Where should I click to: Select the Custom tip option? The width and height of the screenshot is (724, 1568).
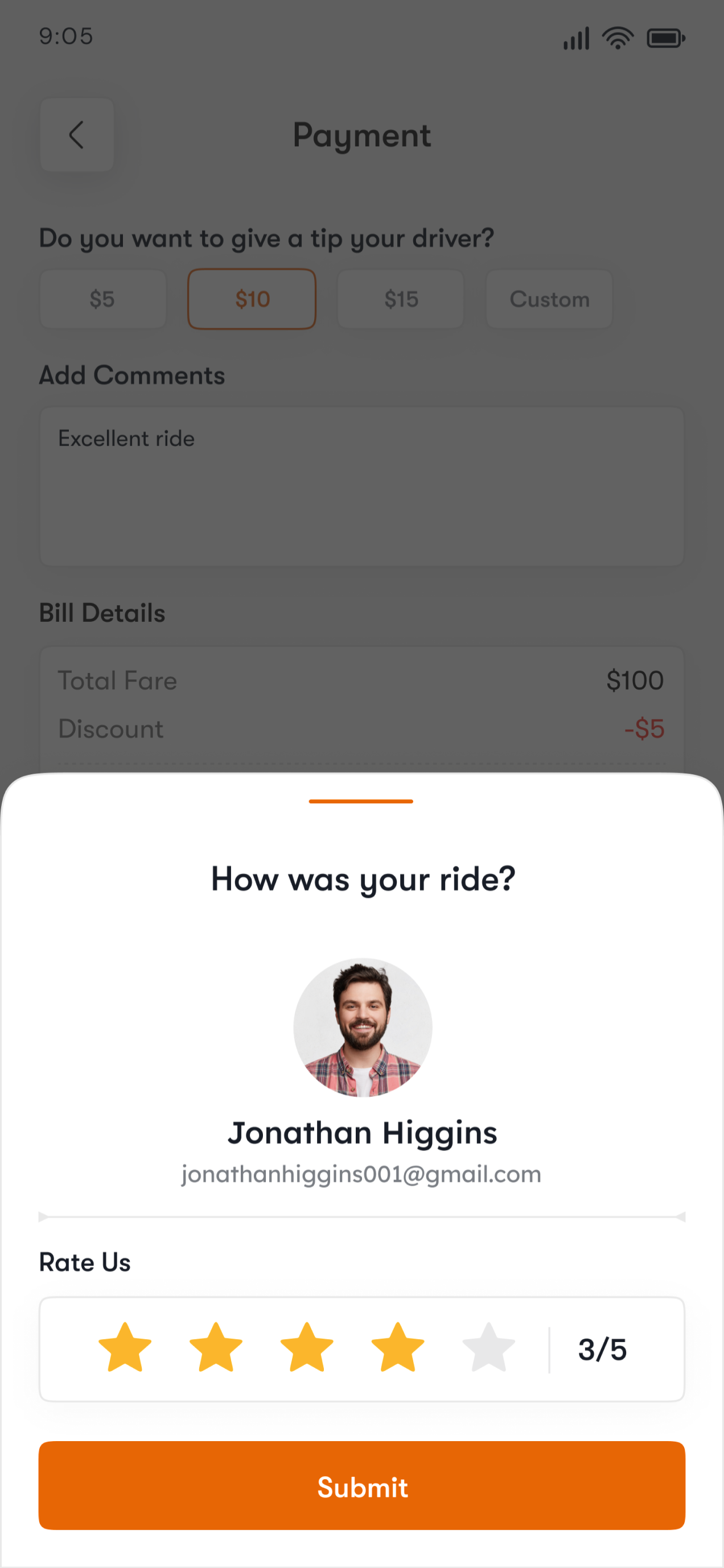[549, 299]
